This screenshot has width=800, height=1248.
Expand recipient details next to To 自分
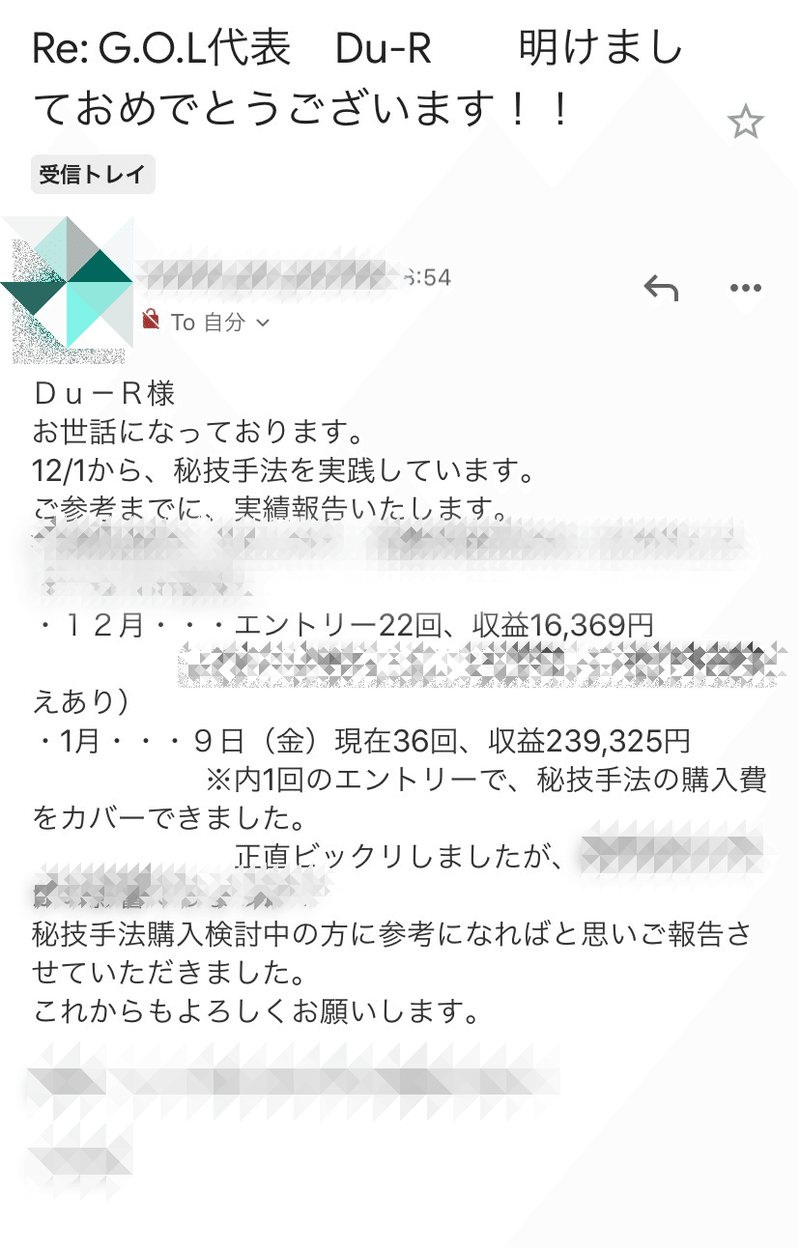264,323
